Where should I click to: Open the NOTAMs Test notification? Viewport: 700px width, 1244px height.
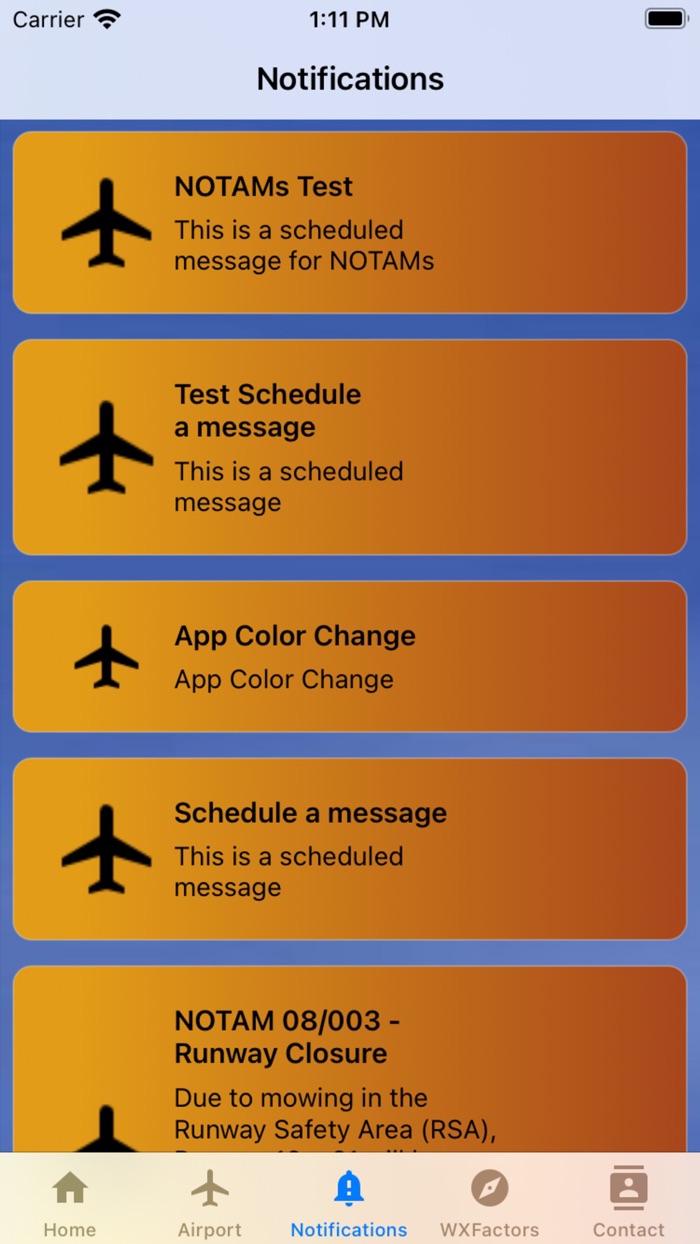(x=350, y=222)
